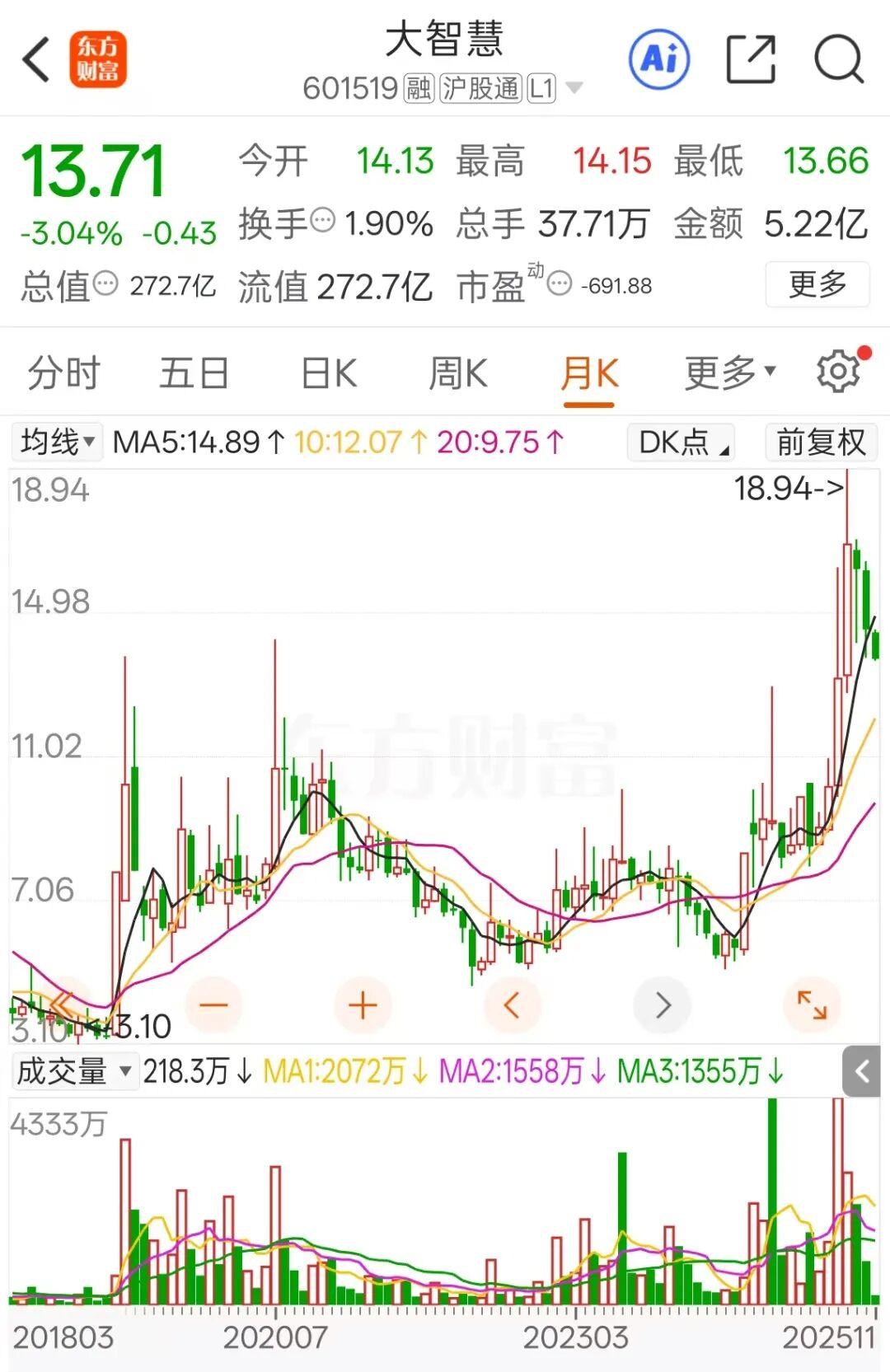Image resolution: width=890 pixels, height=1372 pixels.
Task: Expand chart to full screen
Action: tap(812, 1004)
